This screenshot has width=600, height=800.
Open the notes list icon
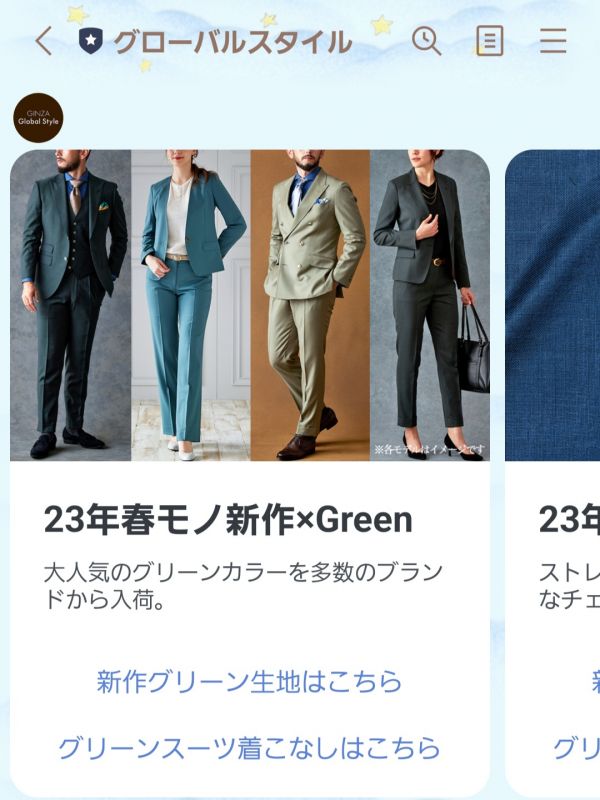pos(489,41)
